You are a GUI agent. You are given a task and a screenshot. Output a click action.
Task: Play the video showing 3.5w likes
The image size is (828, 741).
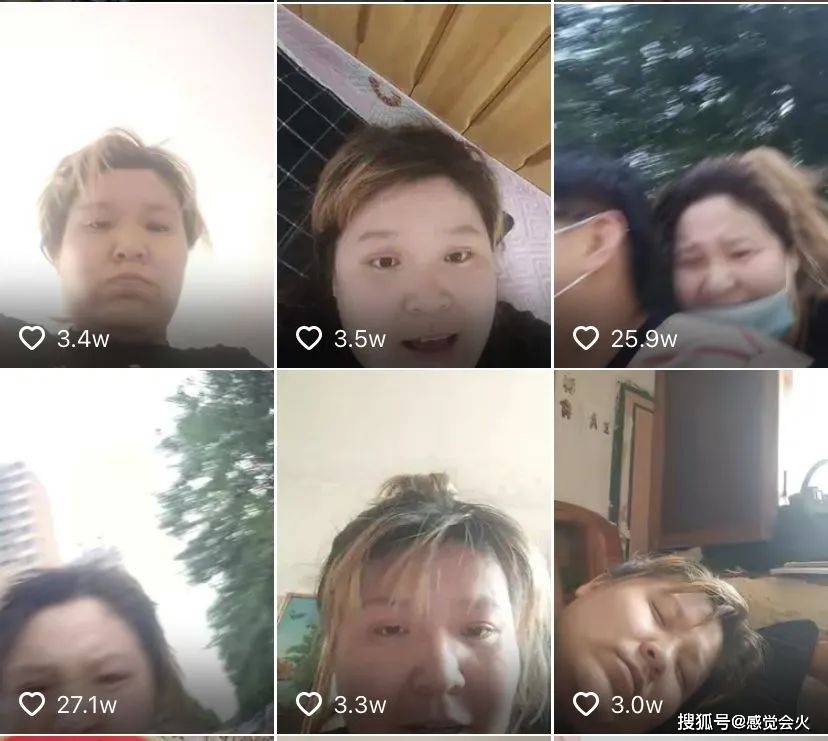click(413, 185)
